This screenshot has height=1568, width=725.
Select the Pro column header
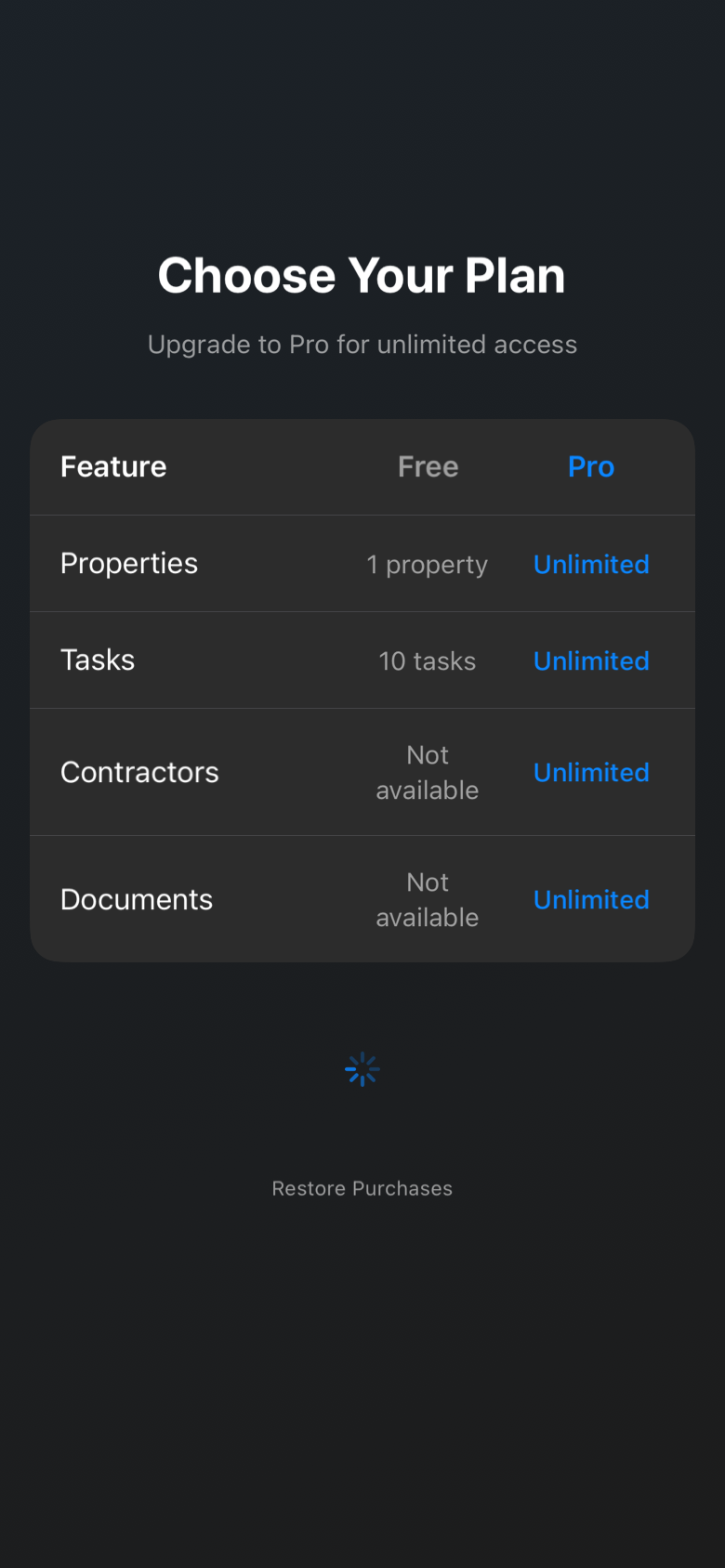tap(591, 466)
